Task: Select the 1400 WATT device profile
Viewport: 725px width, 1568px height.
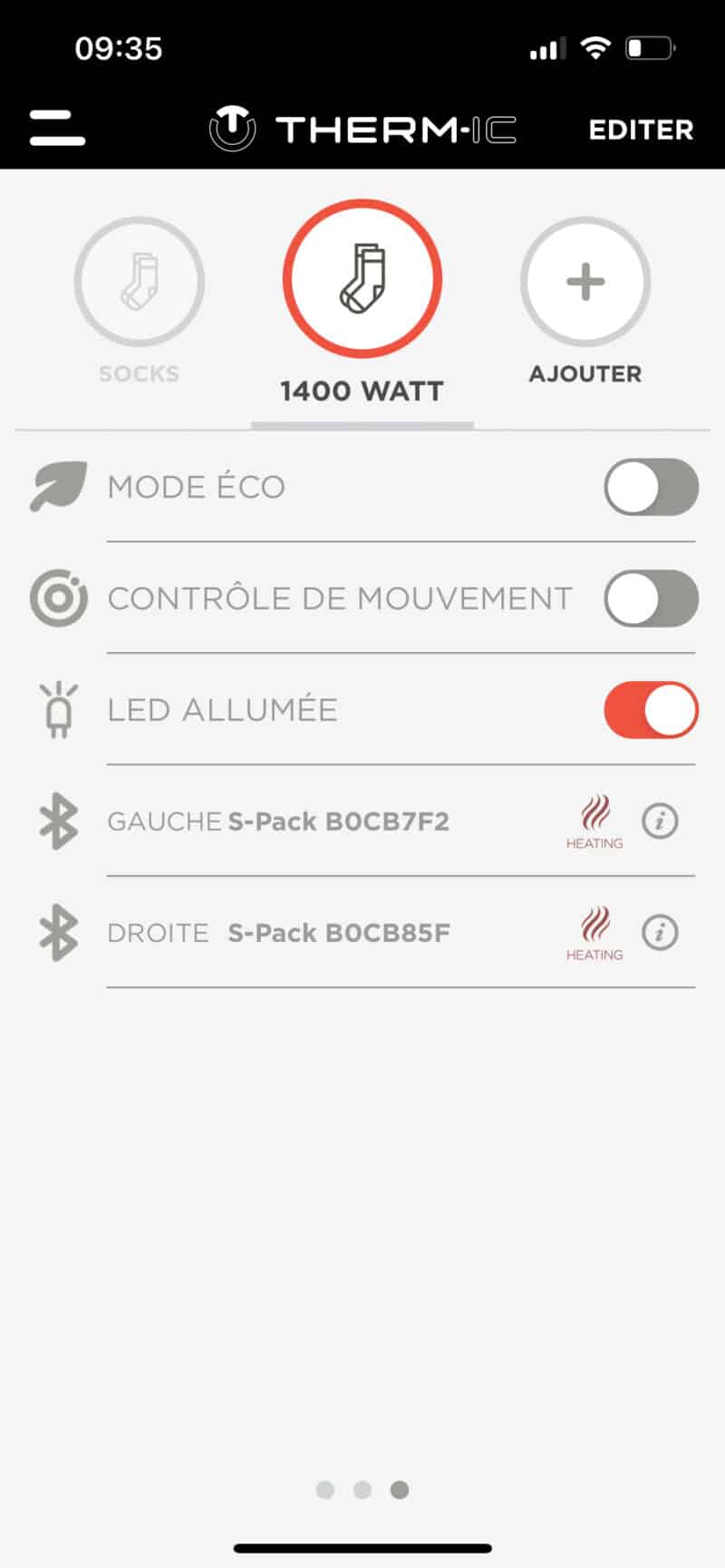Action: pyautogui.click(x=362, y=279)
